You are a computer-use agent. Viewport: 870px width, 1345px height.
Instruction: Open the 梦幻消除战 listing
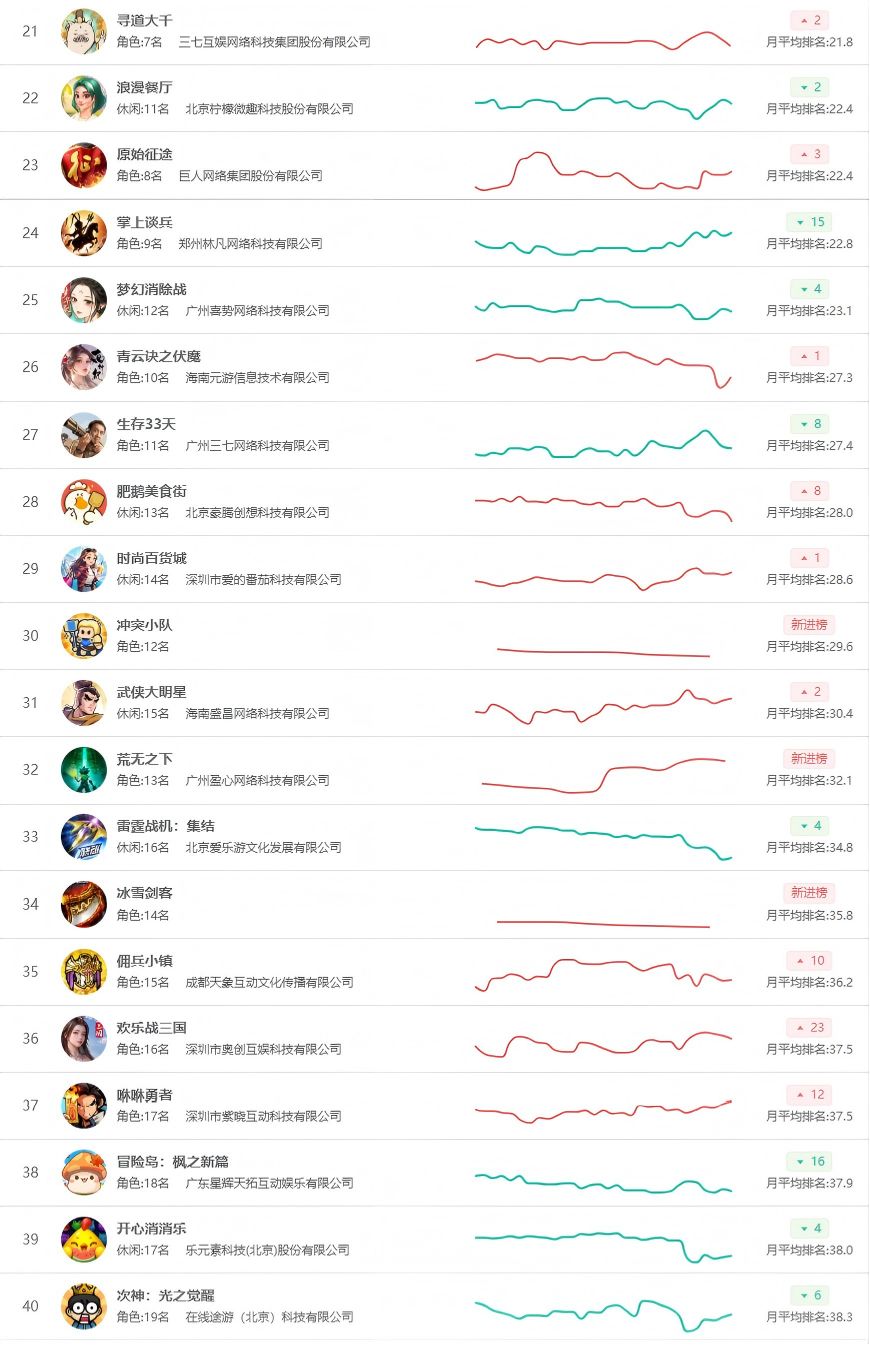pos(434,300)
